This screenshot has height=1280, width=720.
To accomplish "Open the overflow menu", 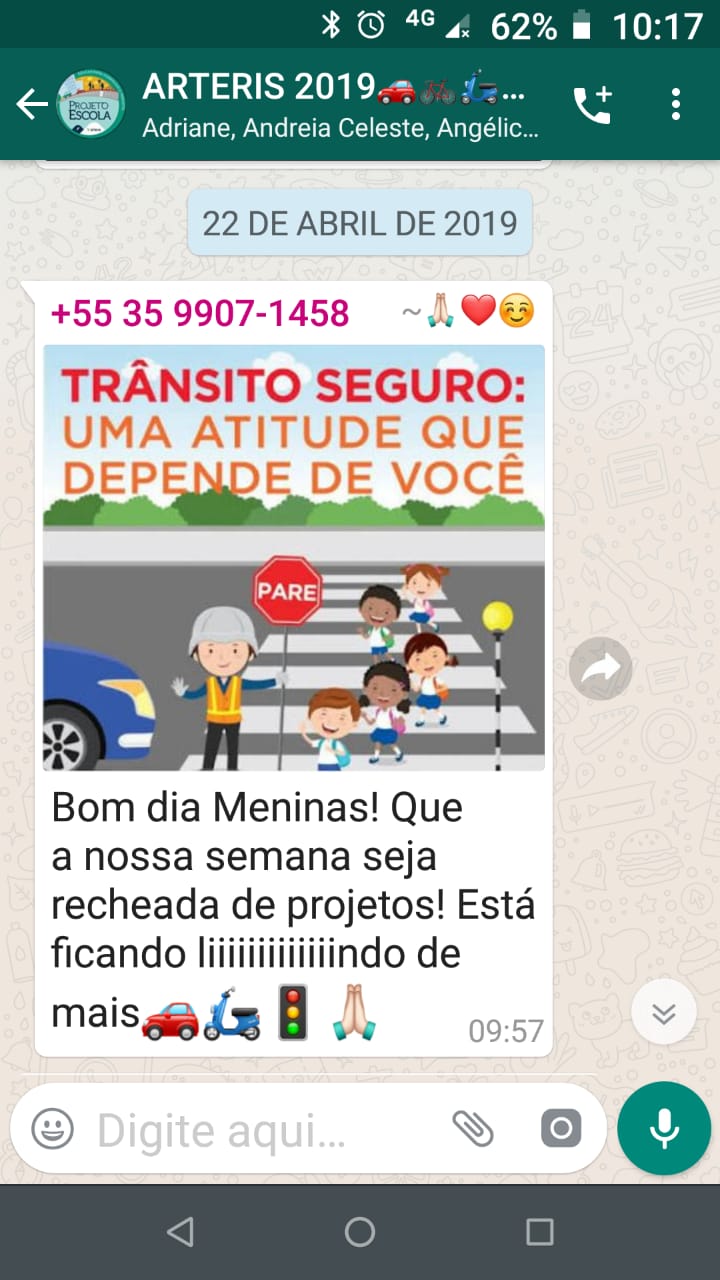I will click(x=676, y=104).
